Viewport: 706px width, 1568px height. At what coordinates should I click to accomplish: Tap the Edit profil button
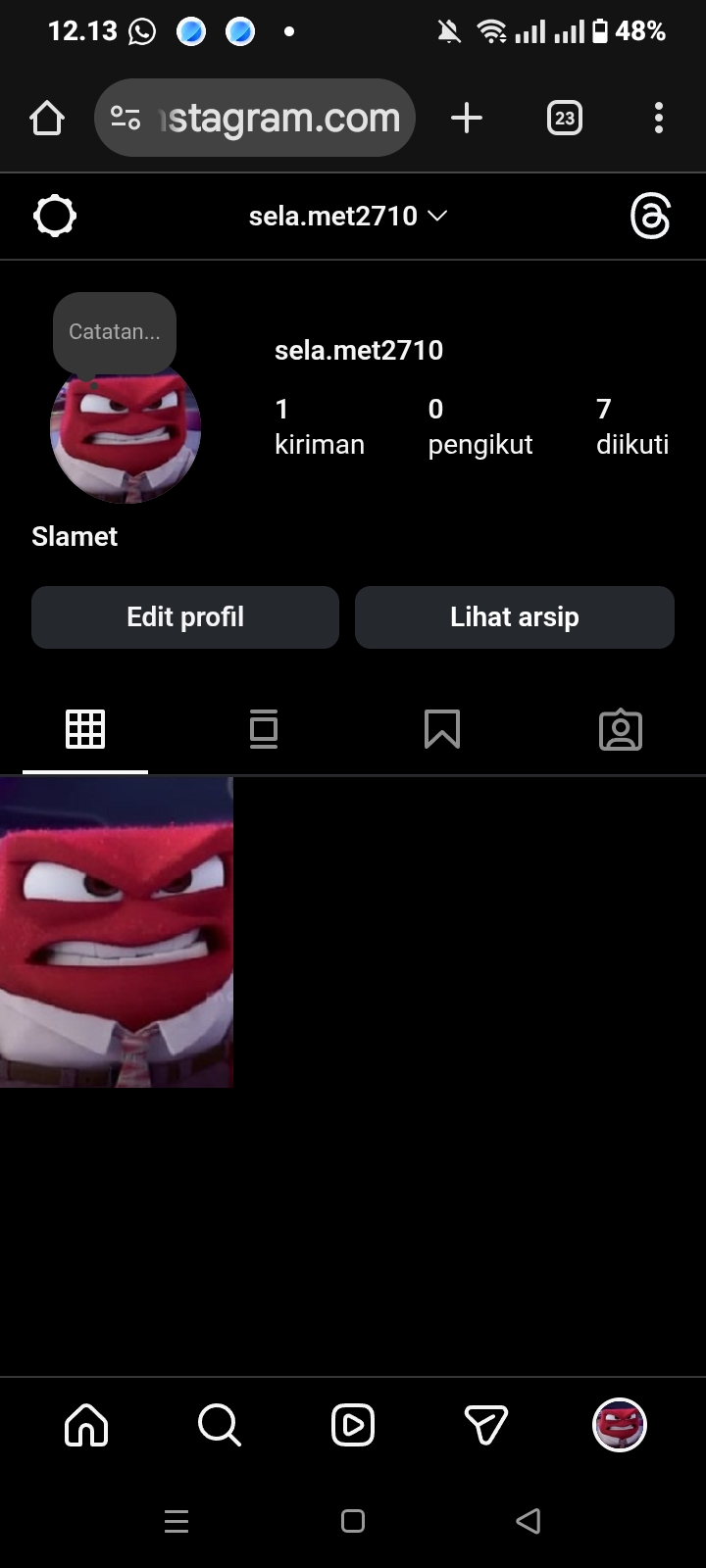185,617
